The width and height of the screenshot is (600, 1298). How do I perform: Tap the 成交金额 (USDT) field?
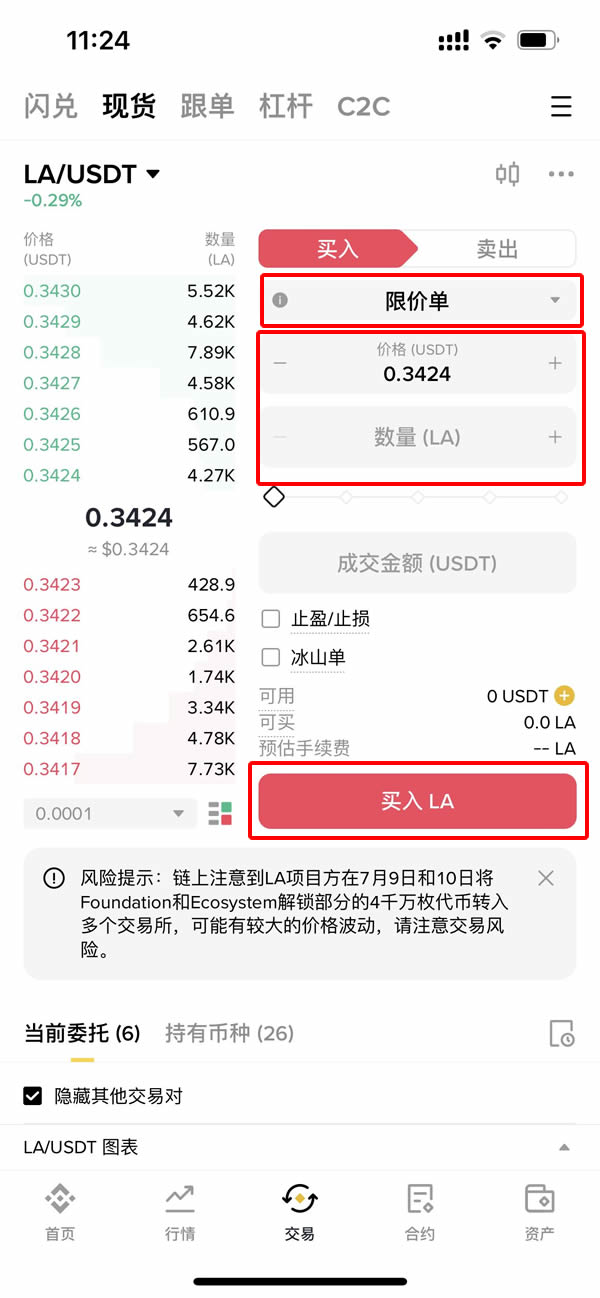pyautogui.click(x=417, y=563)
